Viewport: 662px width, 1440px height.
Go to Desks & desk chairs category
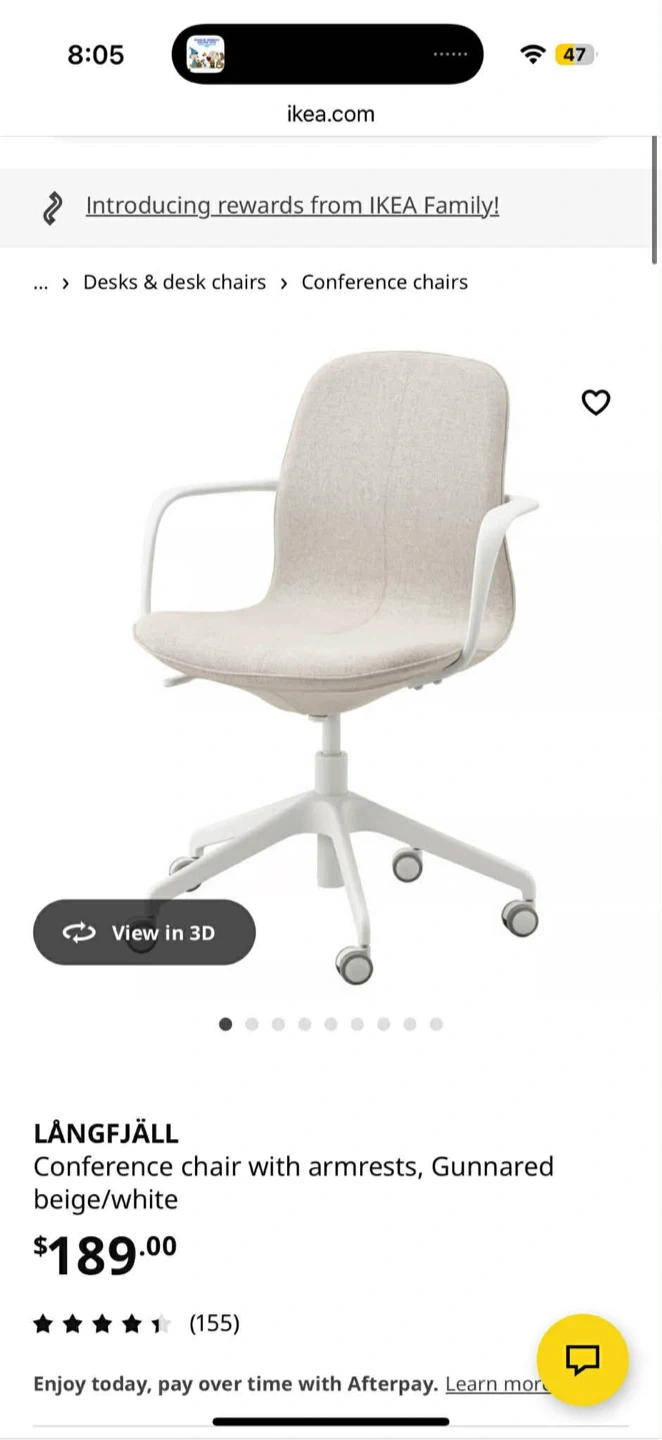point(174,282)
